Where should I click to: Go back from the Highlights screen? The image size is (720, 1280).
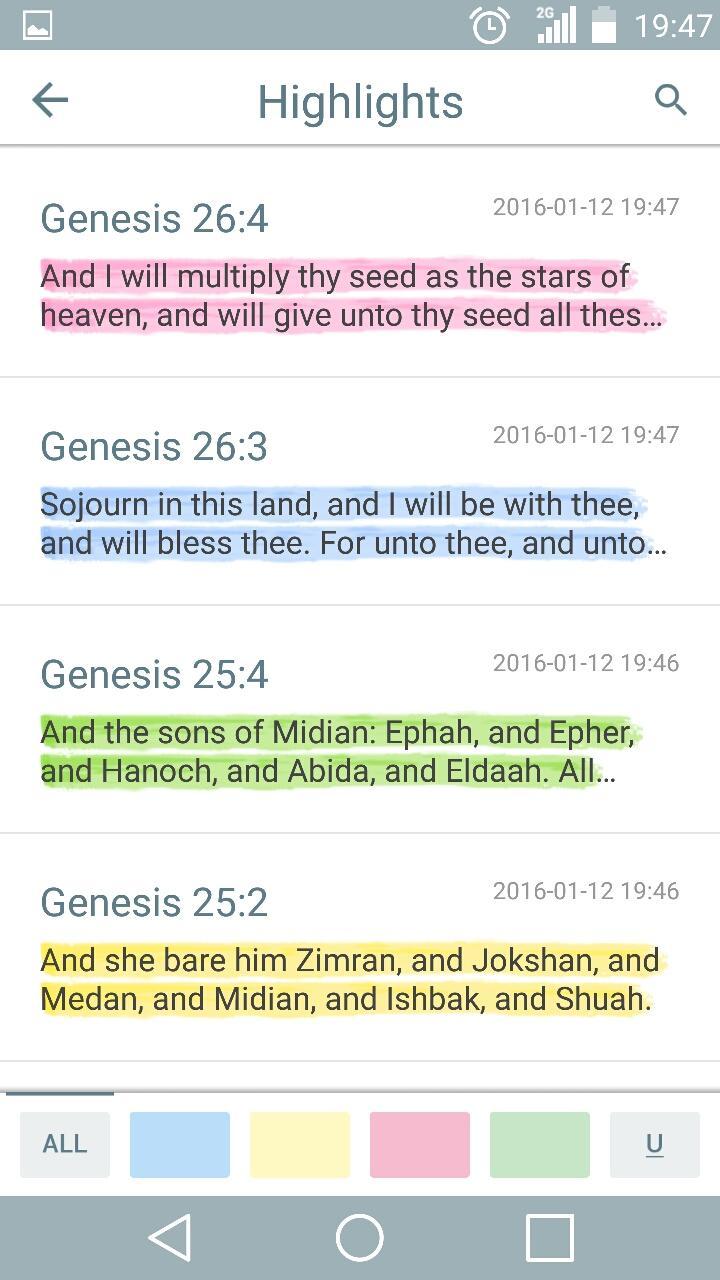tap(49, 99)
